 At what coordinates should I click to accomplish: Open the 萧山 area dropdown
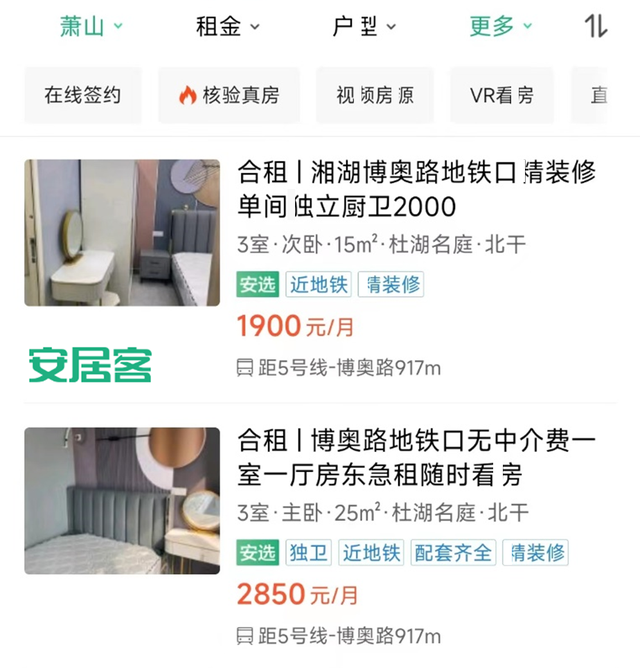(91, 27)
